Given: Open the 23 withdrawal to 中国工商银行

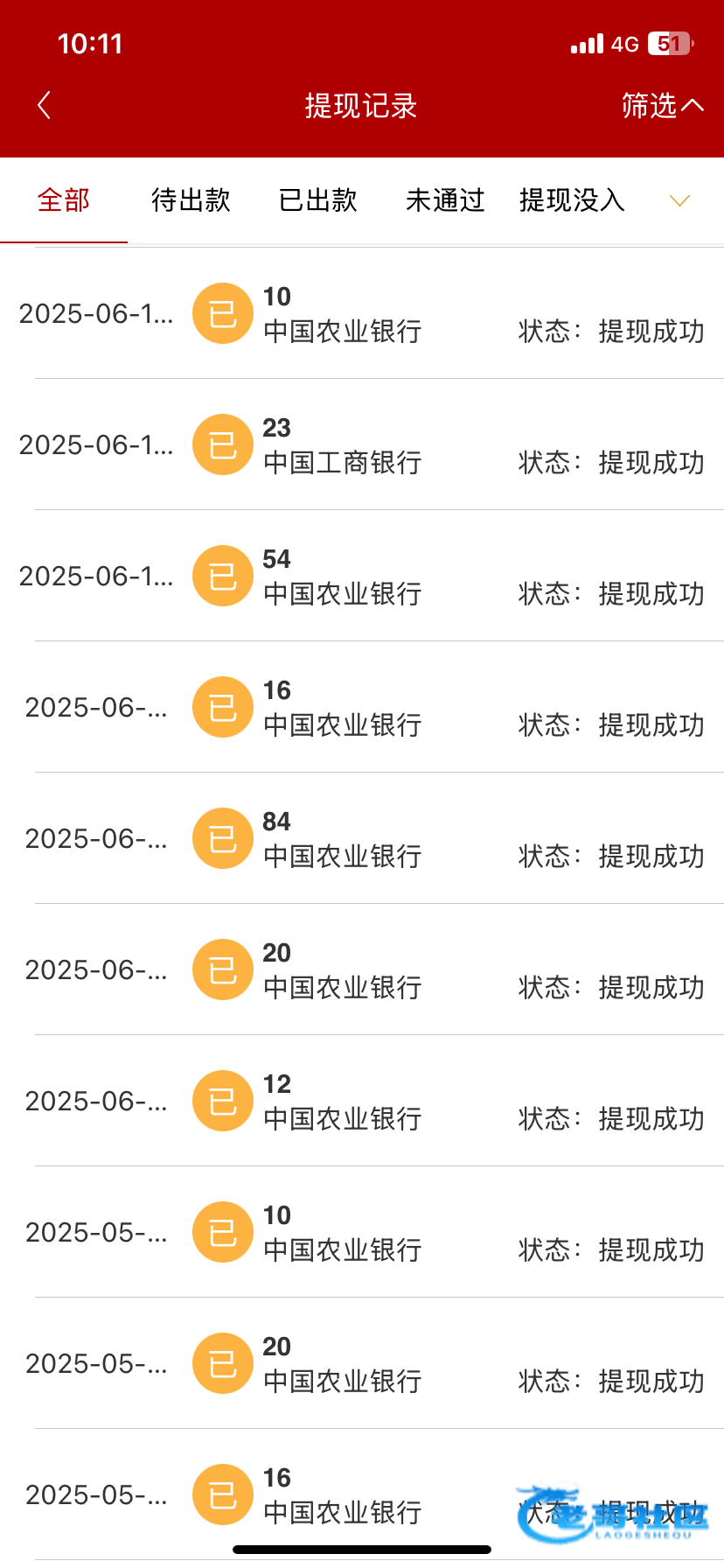Looking at the screenshot, I should [362, 445].
